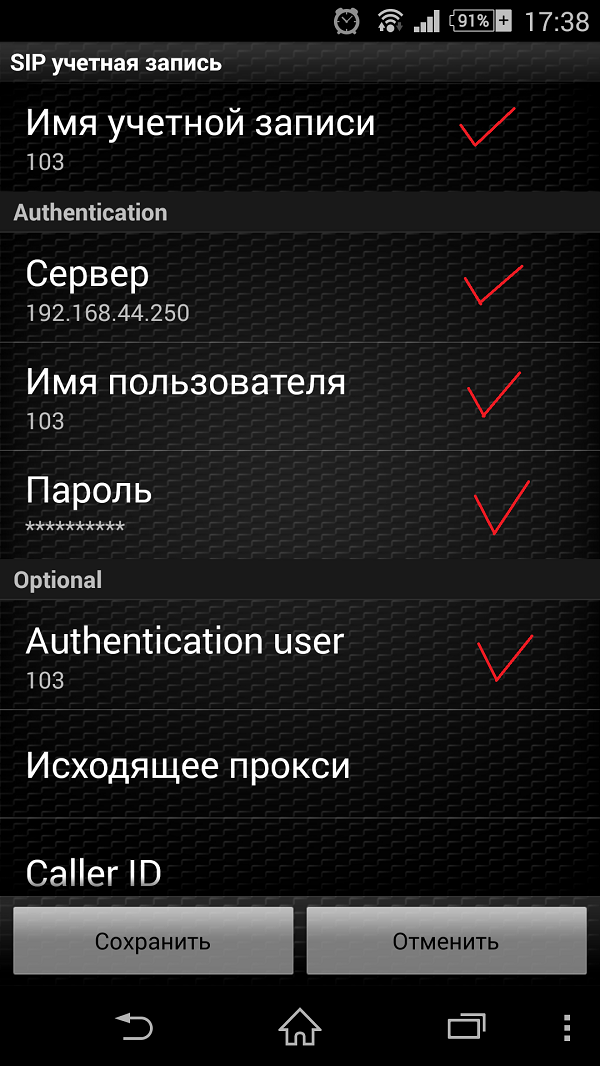The image size is (600, 1066).
Task: Open the Имя пользователя setting
Action: coord(300,396)
